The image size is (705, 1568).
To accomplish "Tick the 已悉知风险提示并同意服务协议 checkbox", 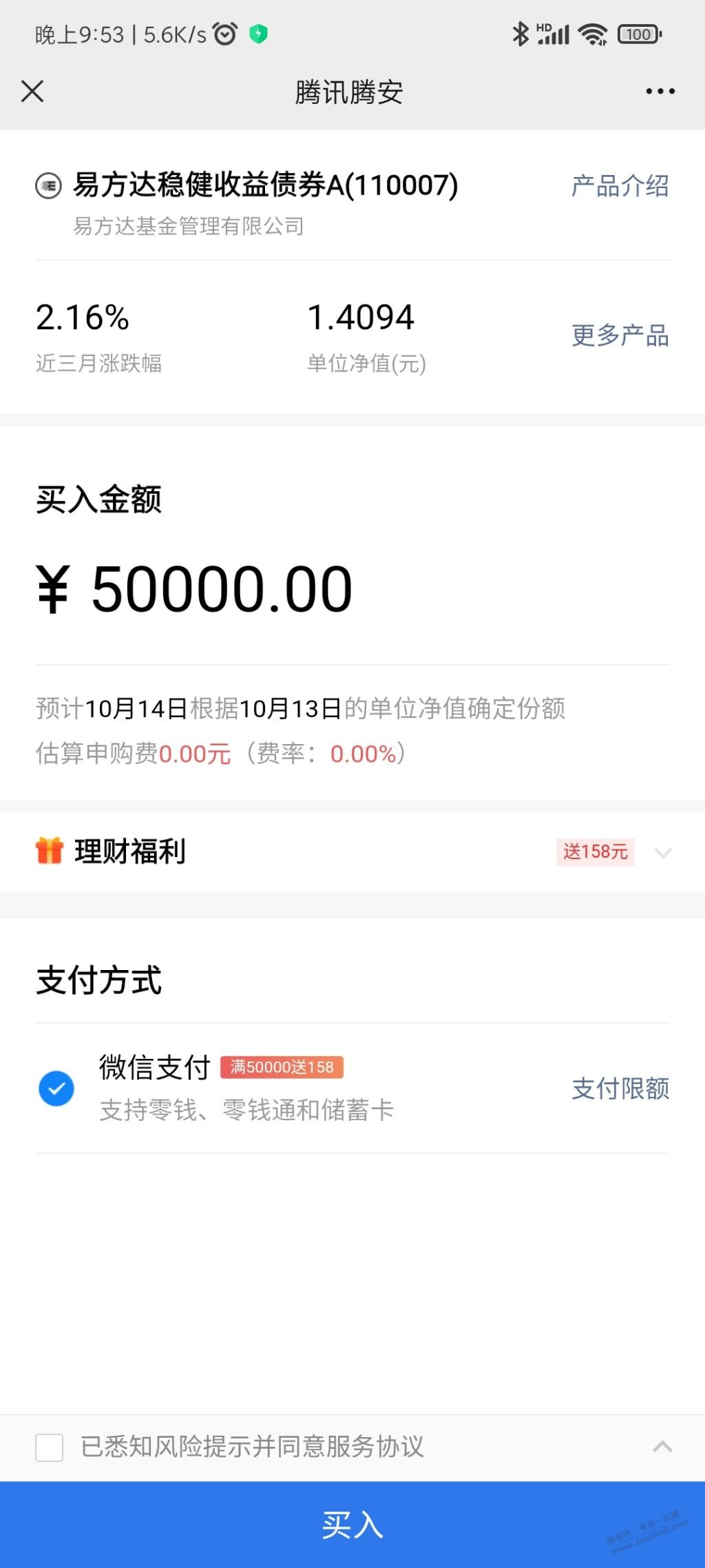I will (50, 1447).
